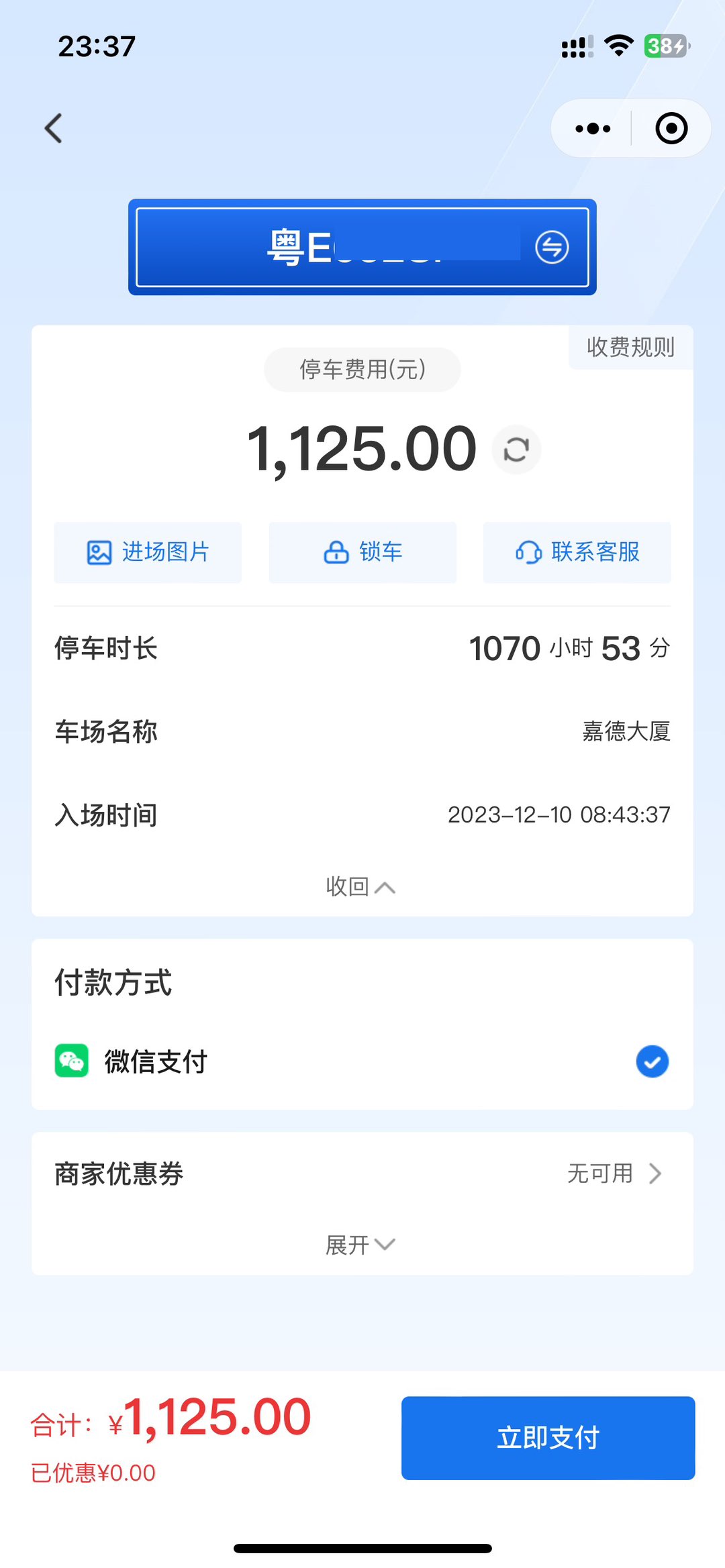Switch license plate via the swap icon
Screen dimensions: 725x1568
pyautogui.click(x=552, y=247)
